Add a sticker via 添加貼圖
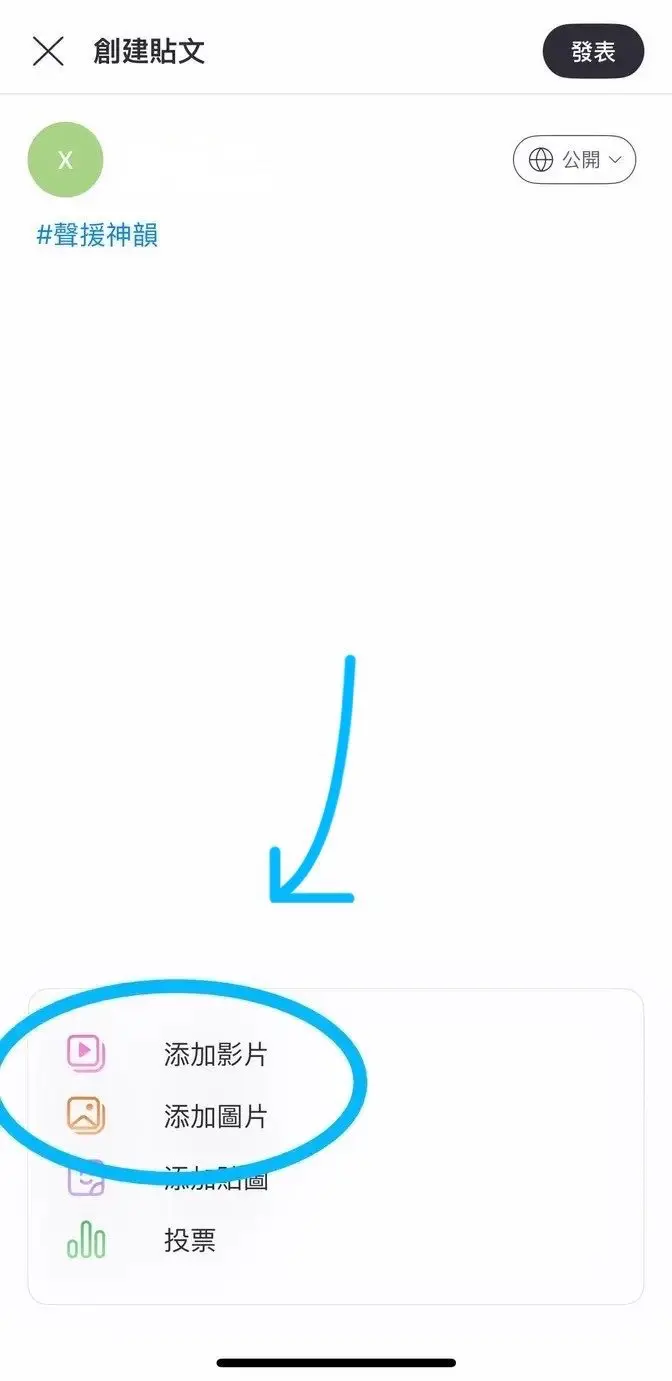The image size is (672, 1381). click(215, 1179)
